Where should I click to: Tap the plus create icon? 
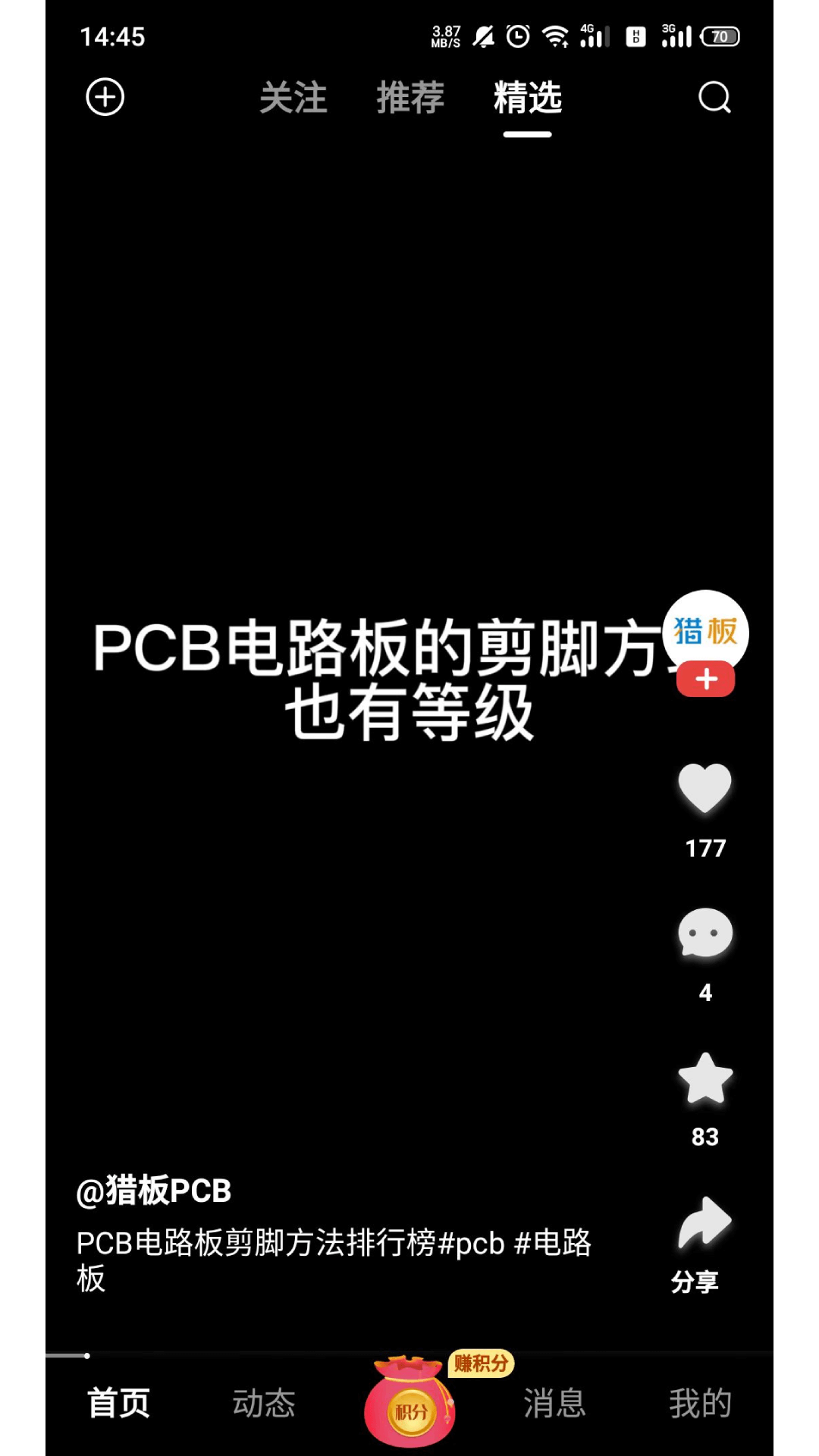click(x=105, y=97)
